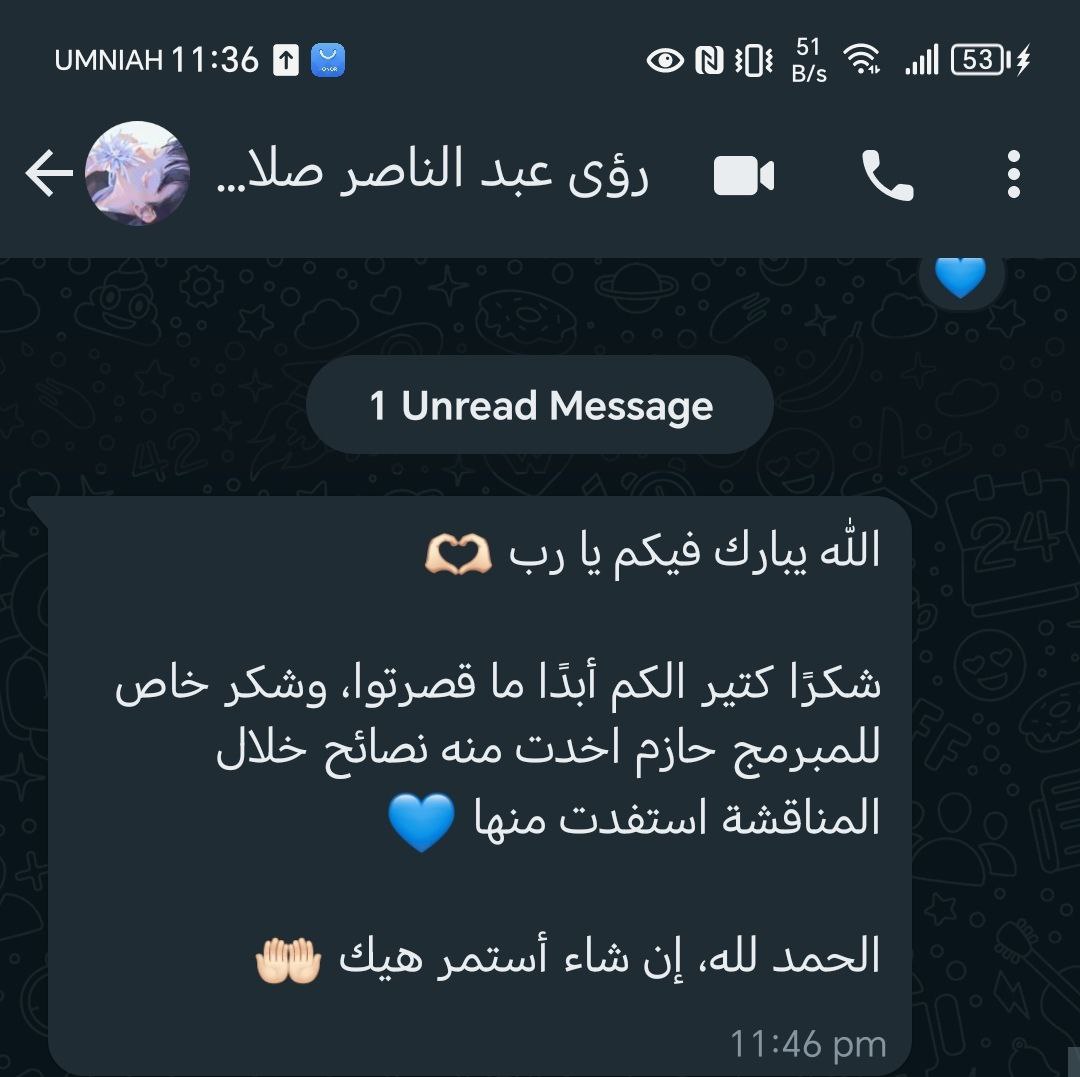The height and width of the screenshot is (1077, 1080).
Task: Open the three-dot overflow menu
Action: point(1014,175)
